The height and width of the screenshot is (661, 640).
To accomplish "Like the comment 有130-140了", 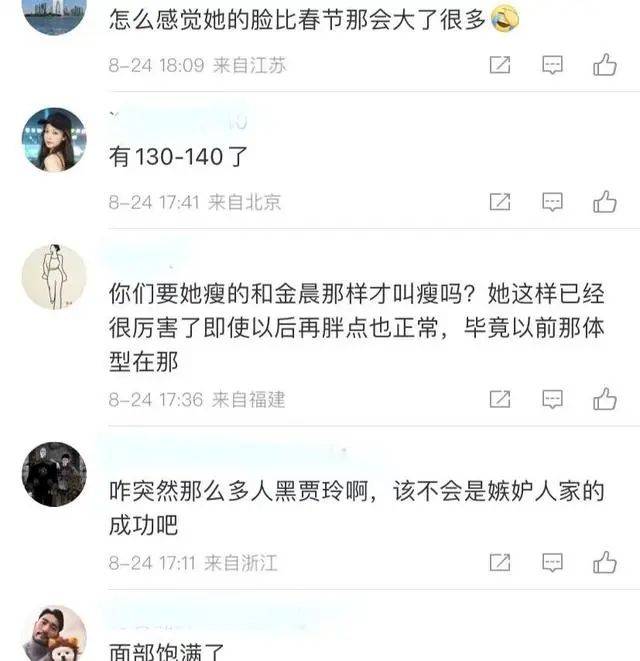I will tap(604, 202).
